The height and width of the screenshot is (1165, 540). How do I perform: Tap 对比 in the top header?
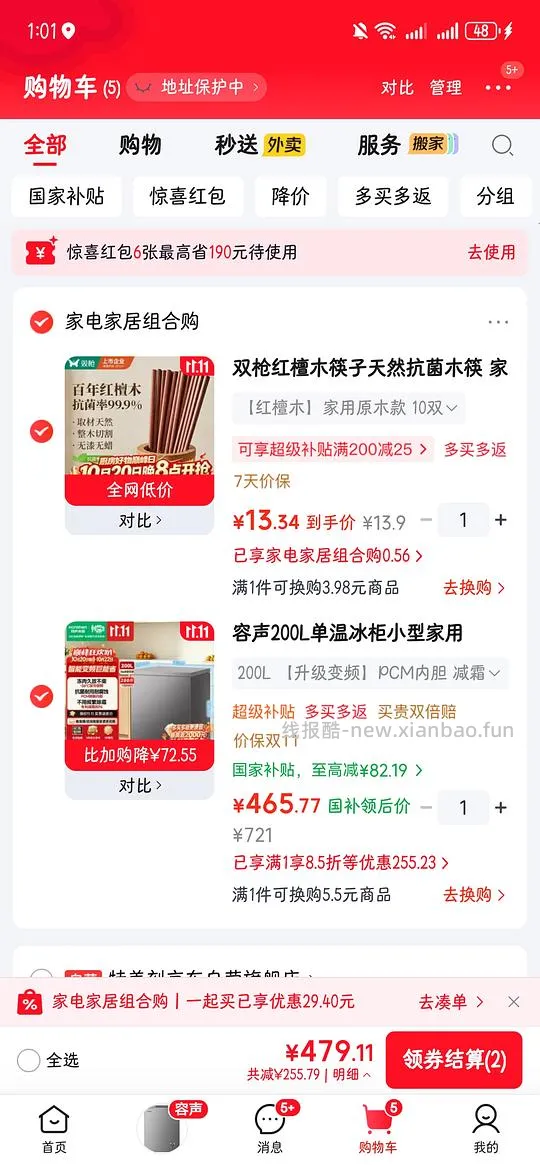coord(397,88)
